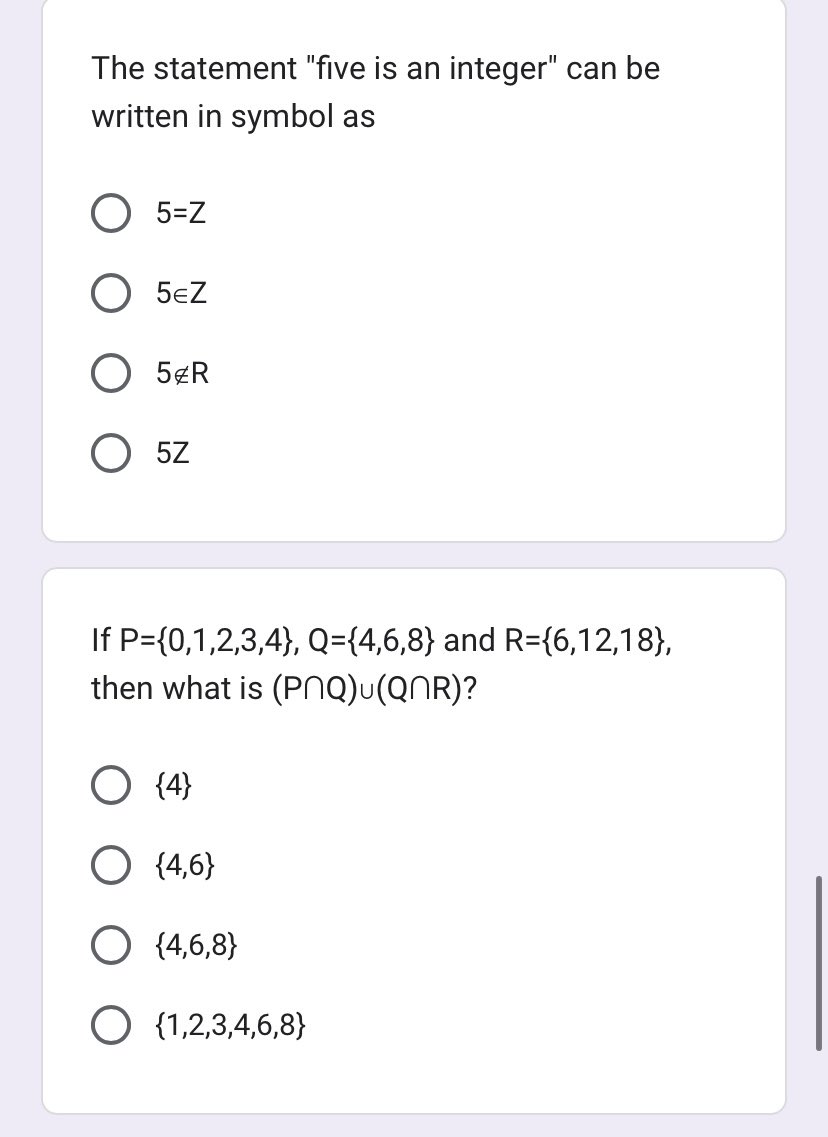Screen dimensions: 828x1137
Task: Select the "5Z" radio button
Action: 111,452
